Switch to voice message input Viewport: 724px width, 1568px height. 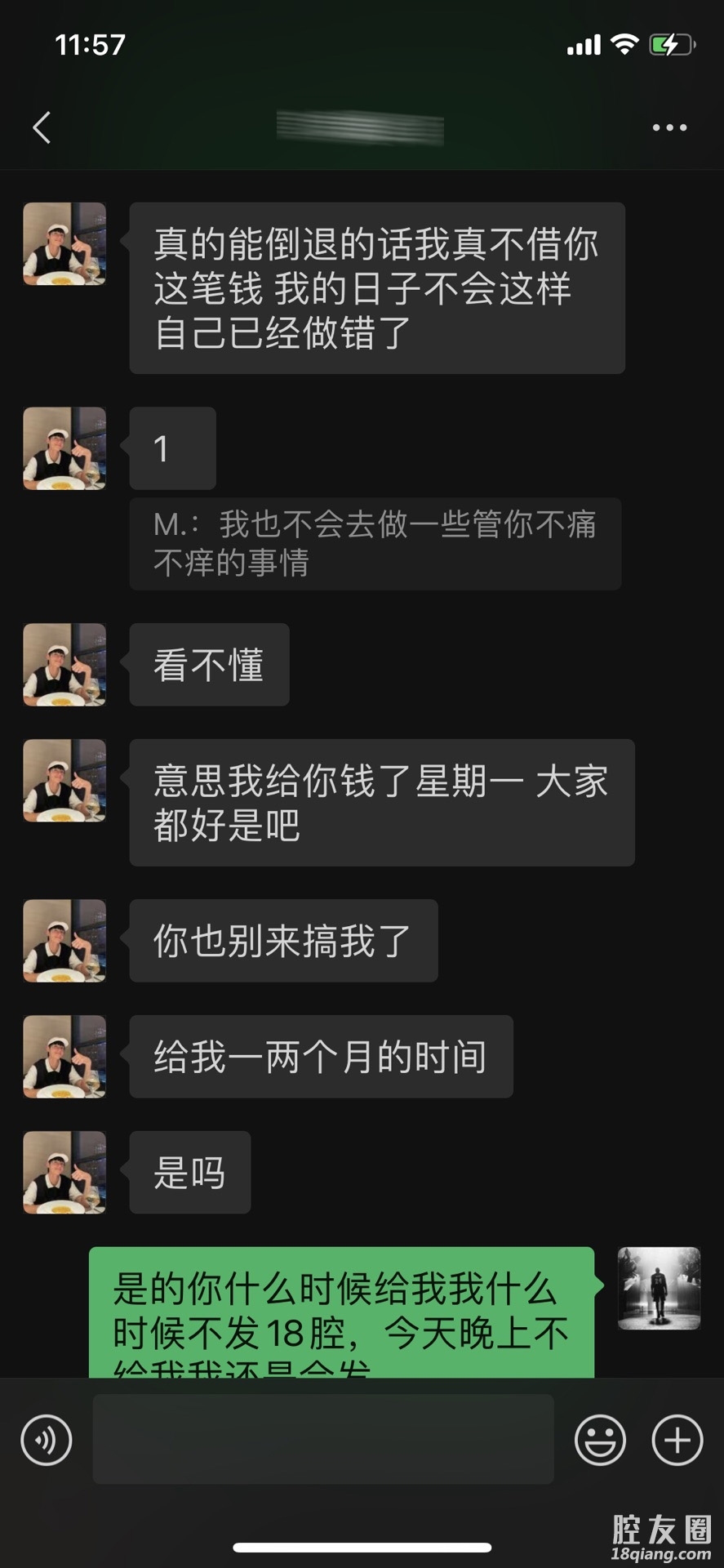(47, 1440)
